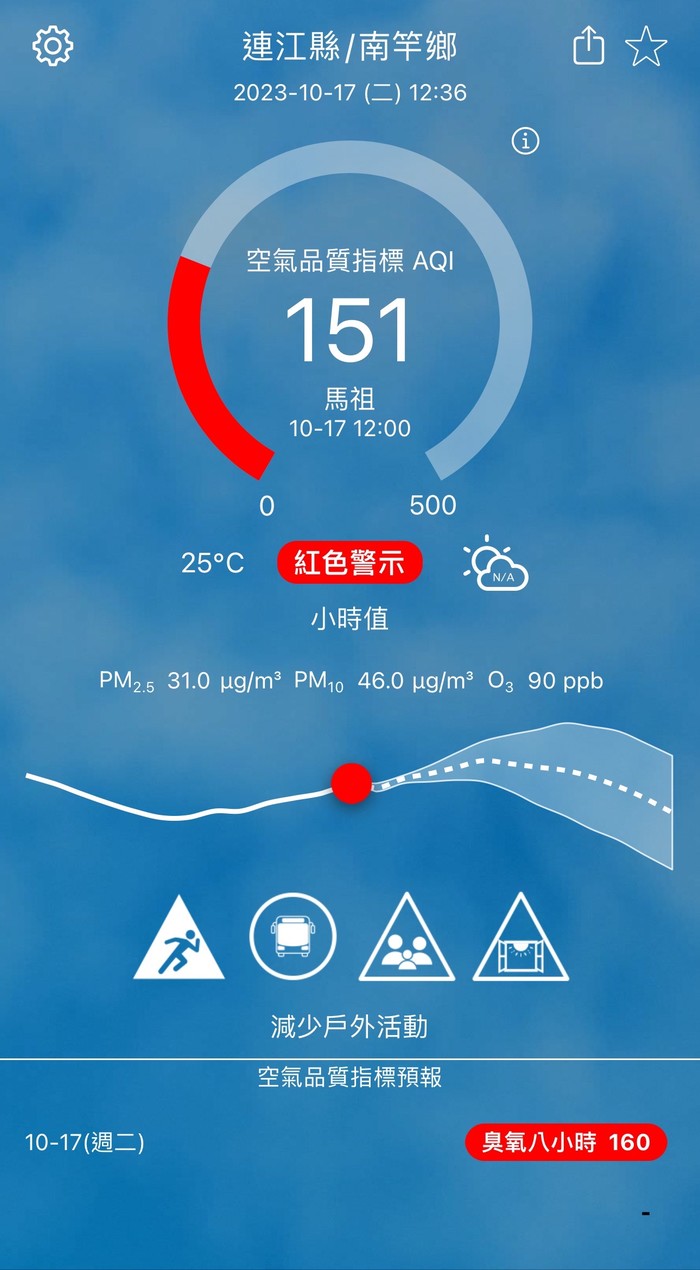Viewport: 700px width, 1270px height.
Task: Share this air quality report
Action: coord(589,46)
